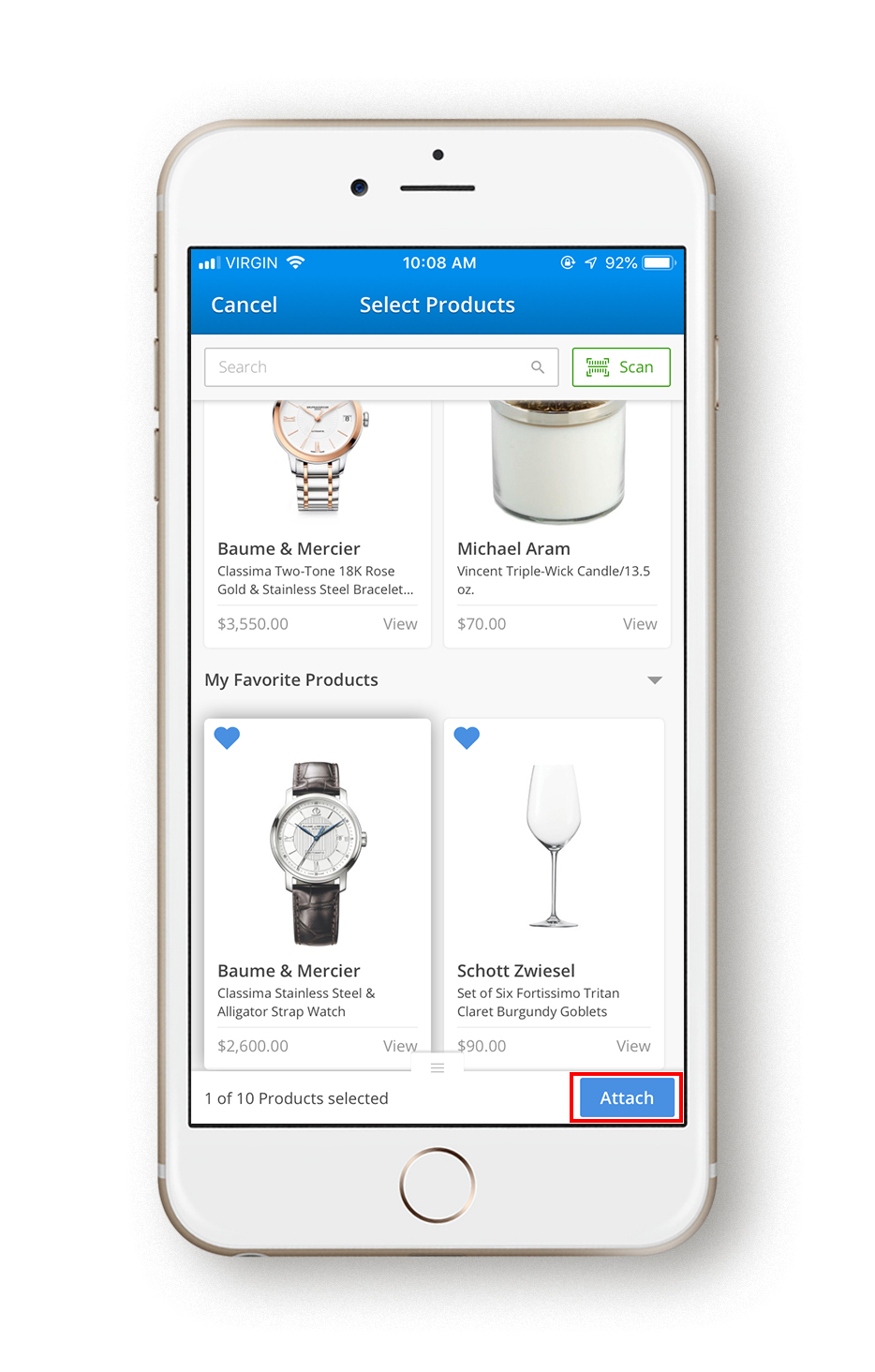Collapse the My Favorite Products section
Image resolution: width=875 pixels, height=1372 pixels.
(655, 680)
